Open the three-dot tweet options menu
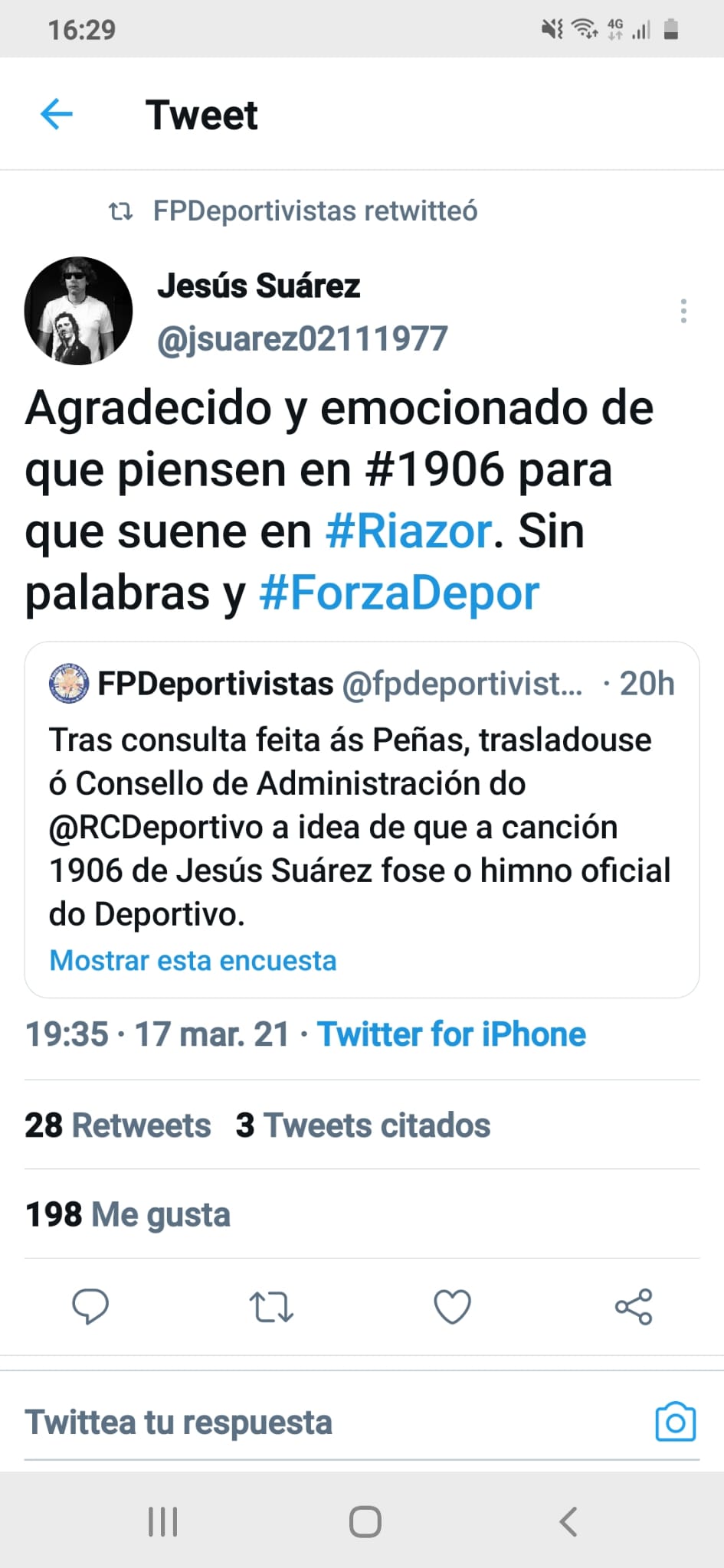This screenshot has width=724, height=1568. point(683,311)
